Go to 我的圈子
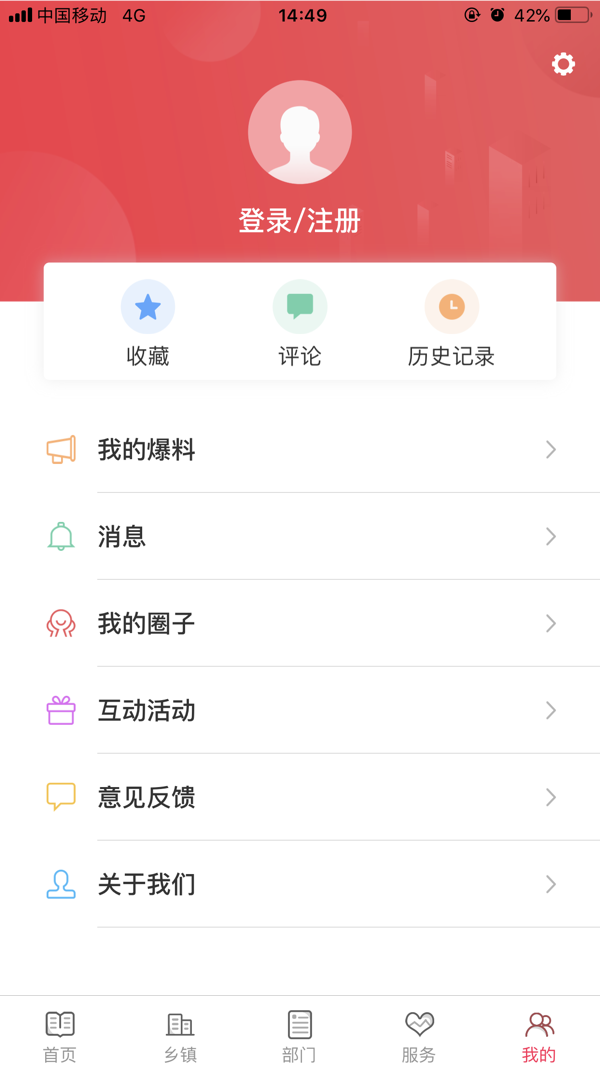This screenshot has height=1067, width=600. [x=300, y=624]
